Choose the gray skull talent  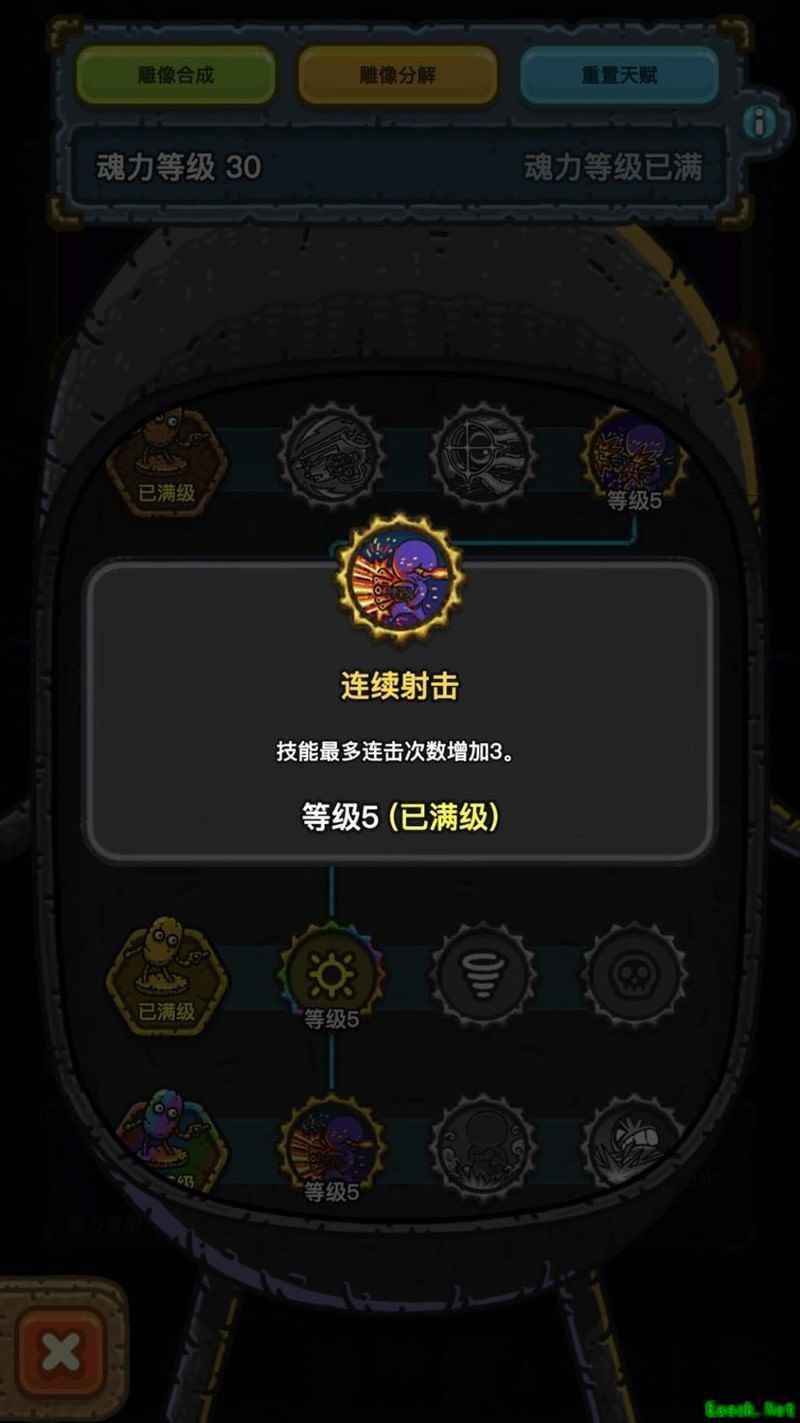[x=635, y=971]
